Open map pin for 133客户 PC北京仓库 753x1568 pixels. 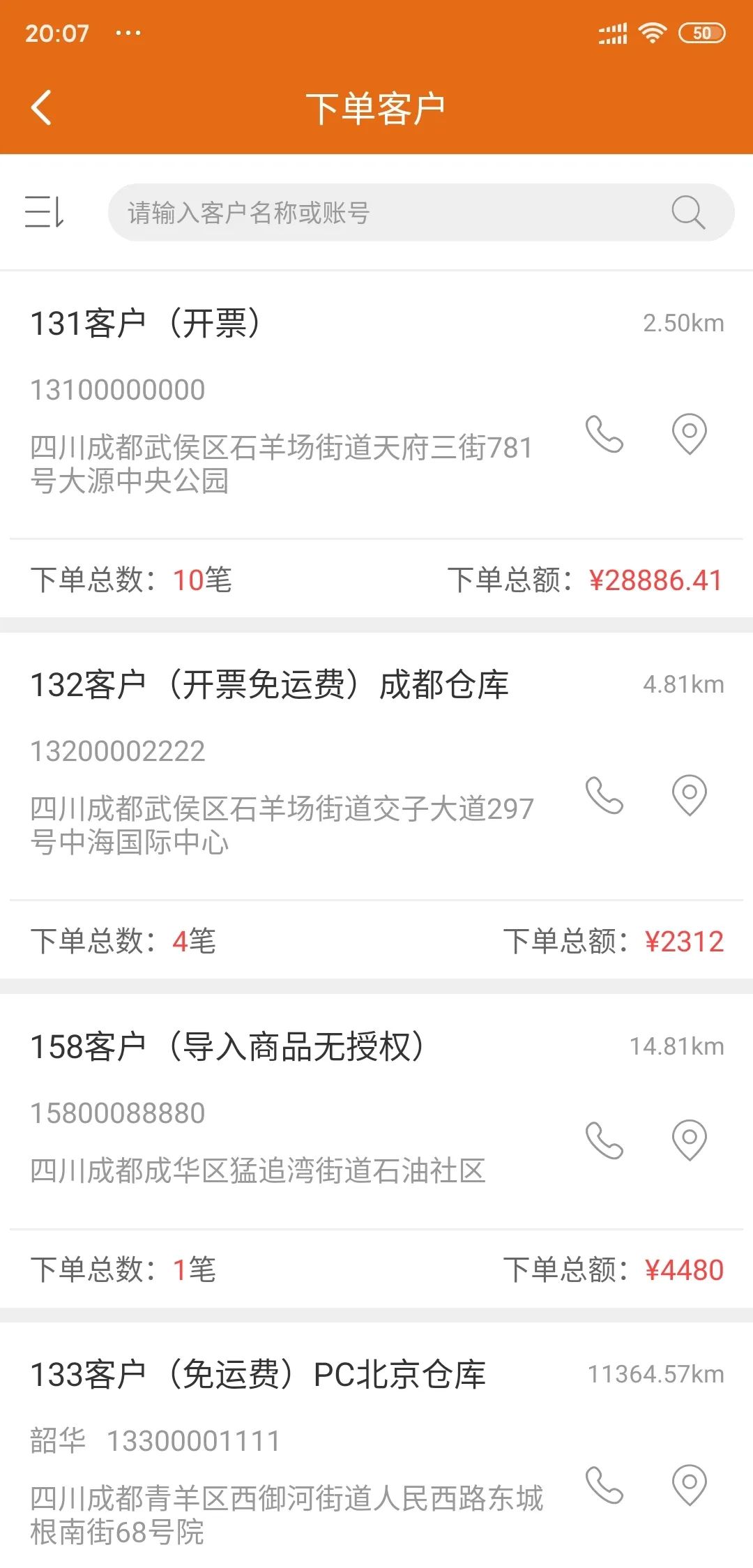coord(689,1484)
